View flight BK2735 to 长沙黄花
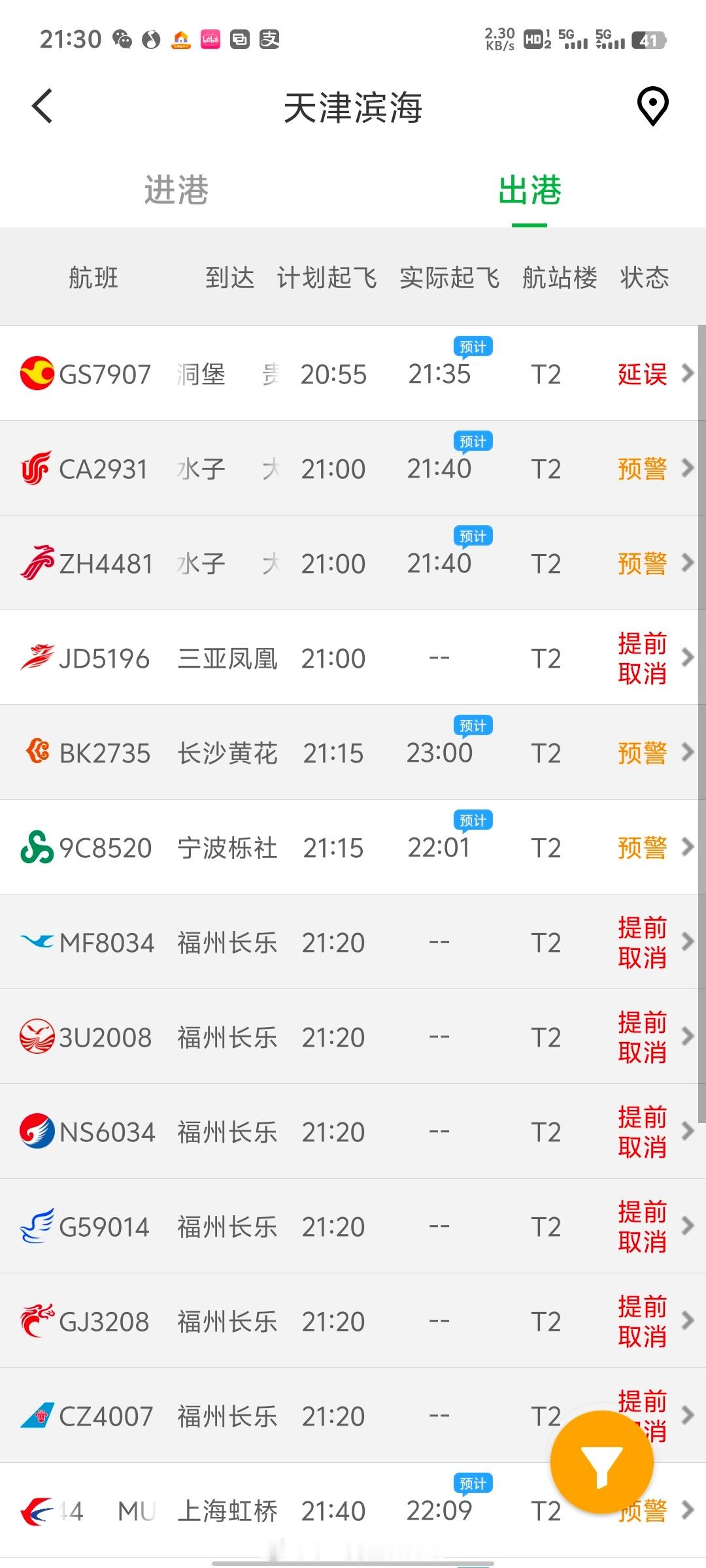706x1568 pixels. pos(353,753)
